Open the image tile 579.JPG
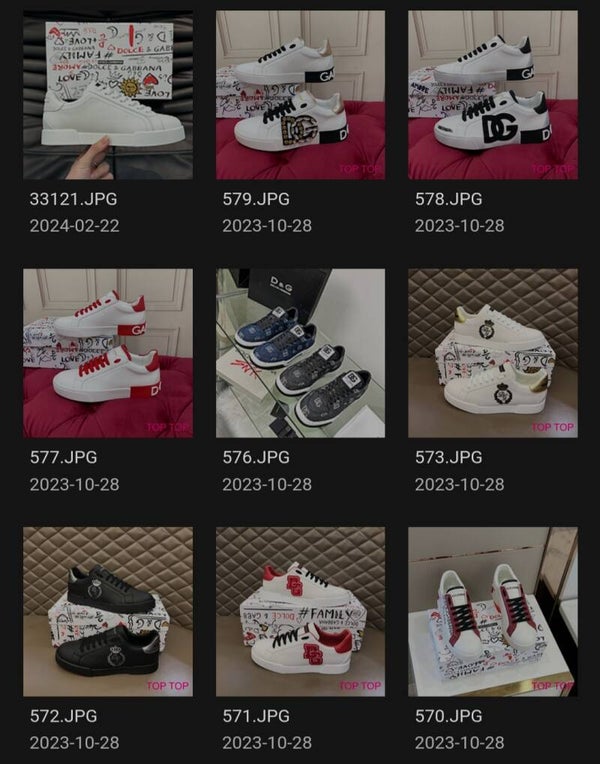Image resolution: width=600 pixels, height=764 pixels. (x=300, y=95)
